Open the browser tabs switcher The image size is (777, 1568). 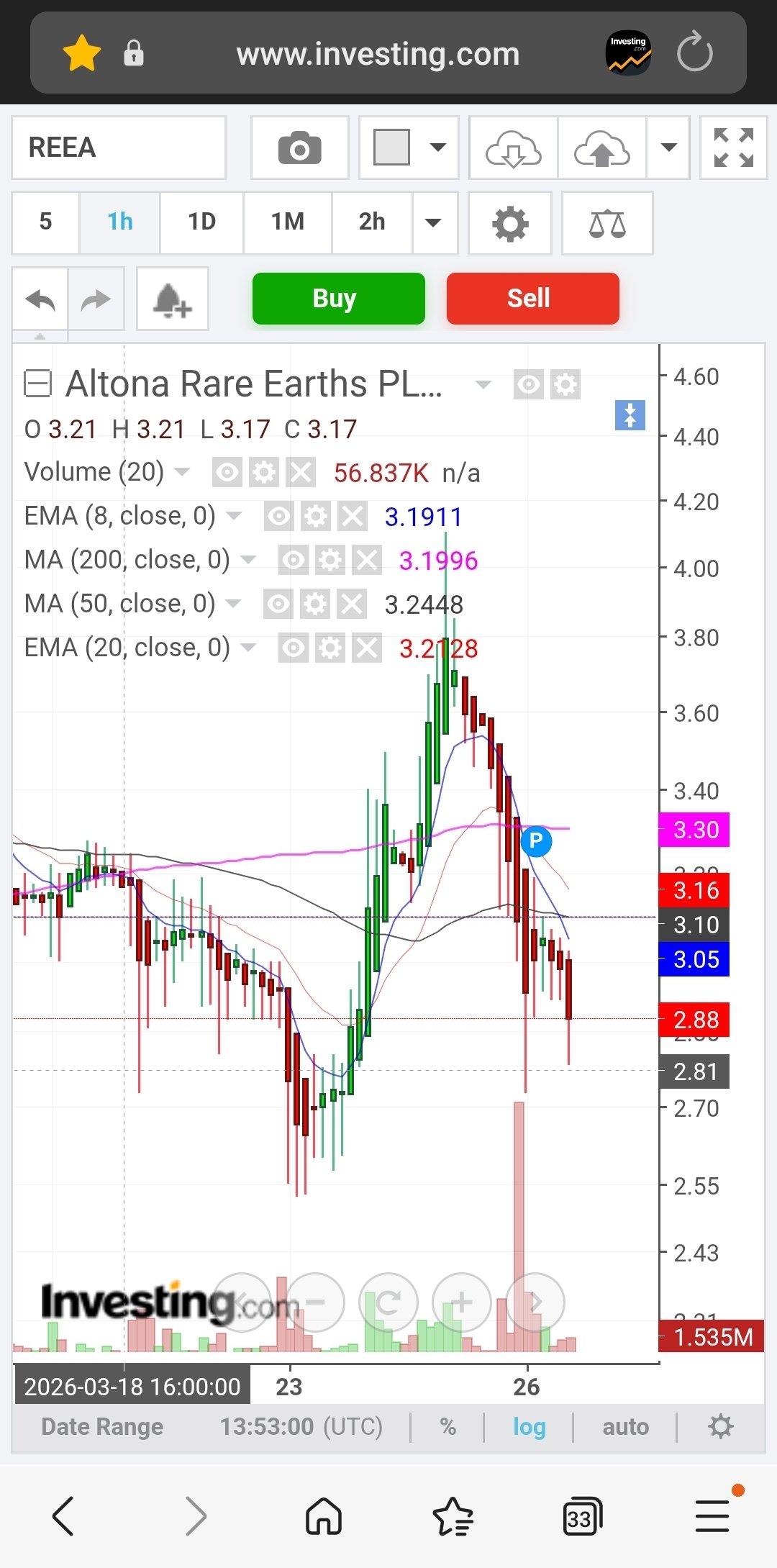pos(581,1517)
